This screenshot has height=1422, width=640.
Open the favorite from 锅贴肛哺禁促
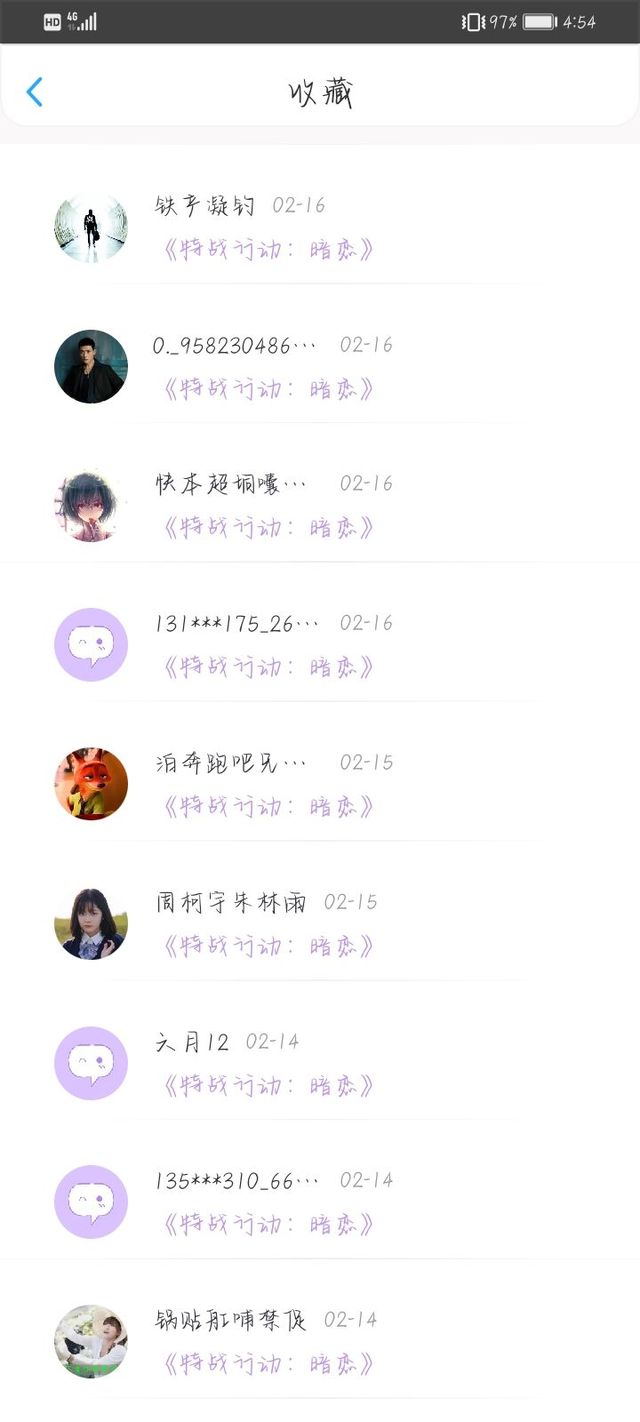320,1341
